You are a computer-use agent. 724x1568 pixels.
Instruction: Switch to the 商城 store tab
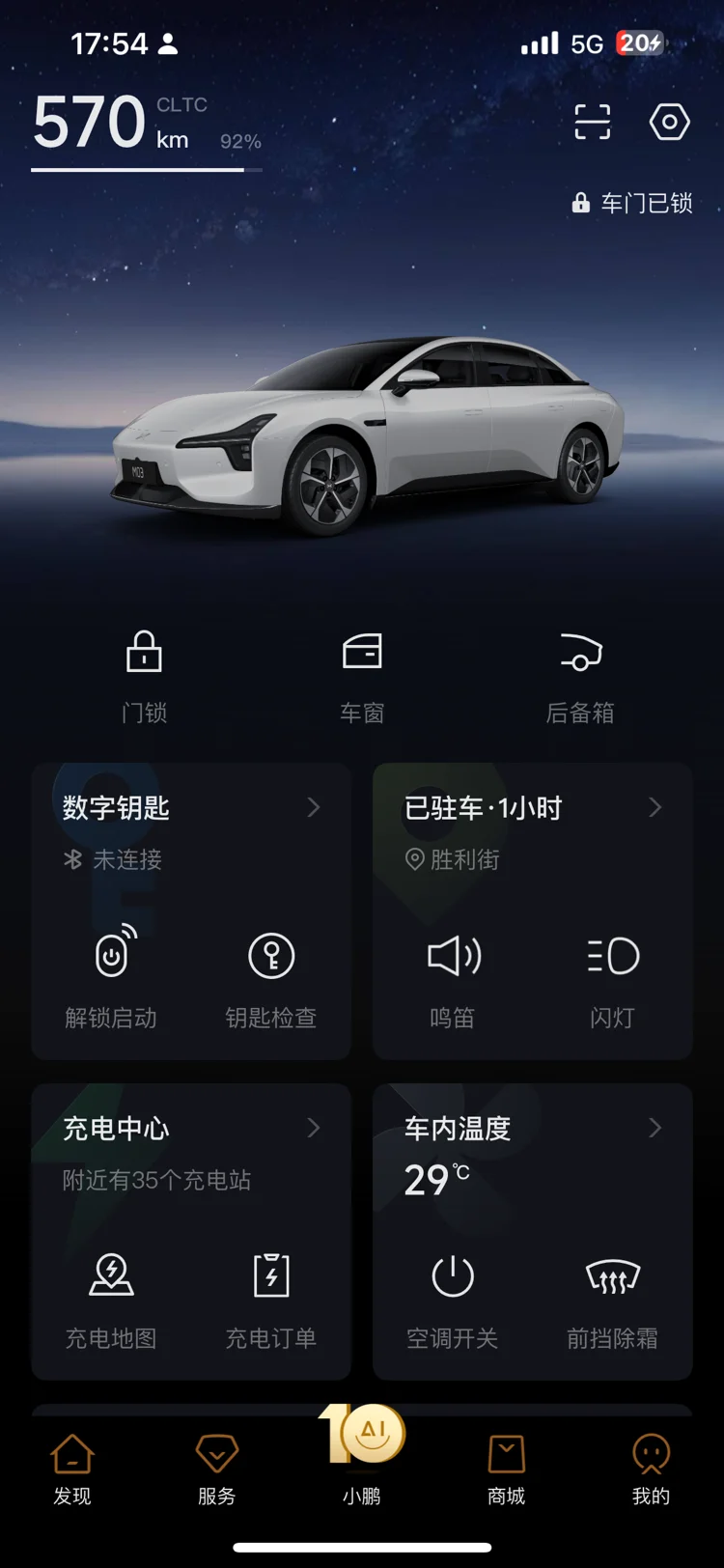(506, 1470)
